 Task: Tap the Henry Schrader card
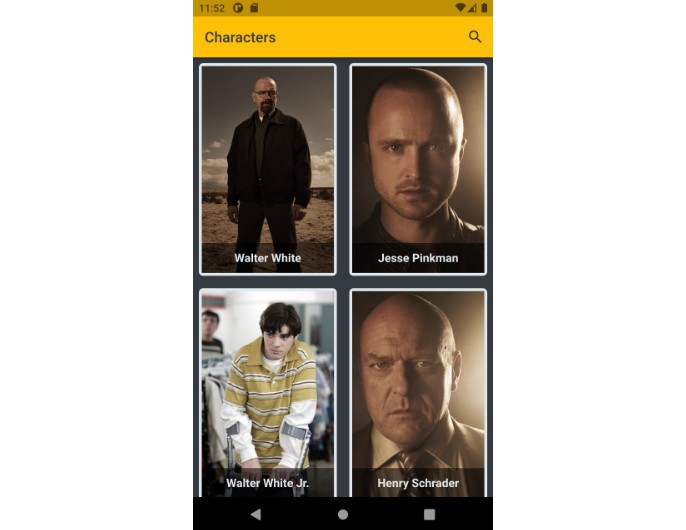click(418, 393)
